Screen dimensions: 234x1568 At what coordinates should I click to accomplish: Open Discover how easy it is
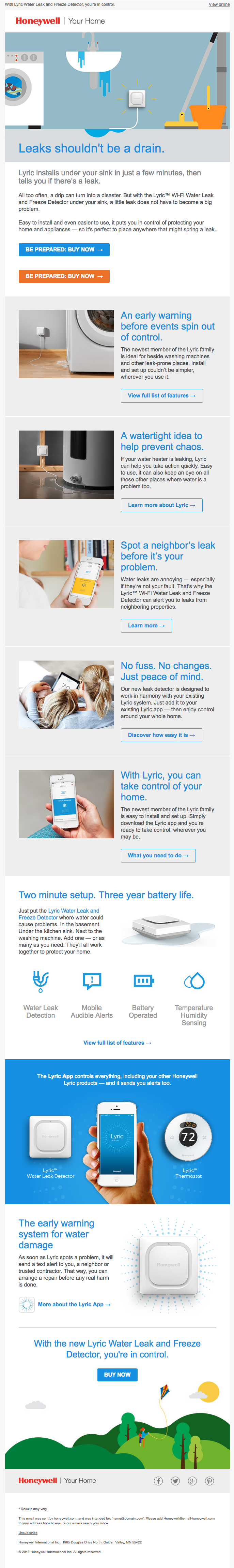[161, 735]
